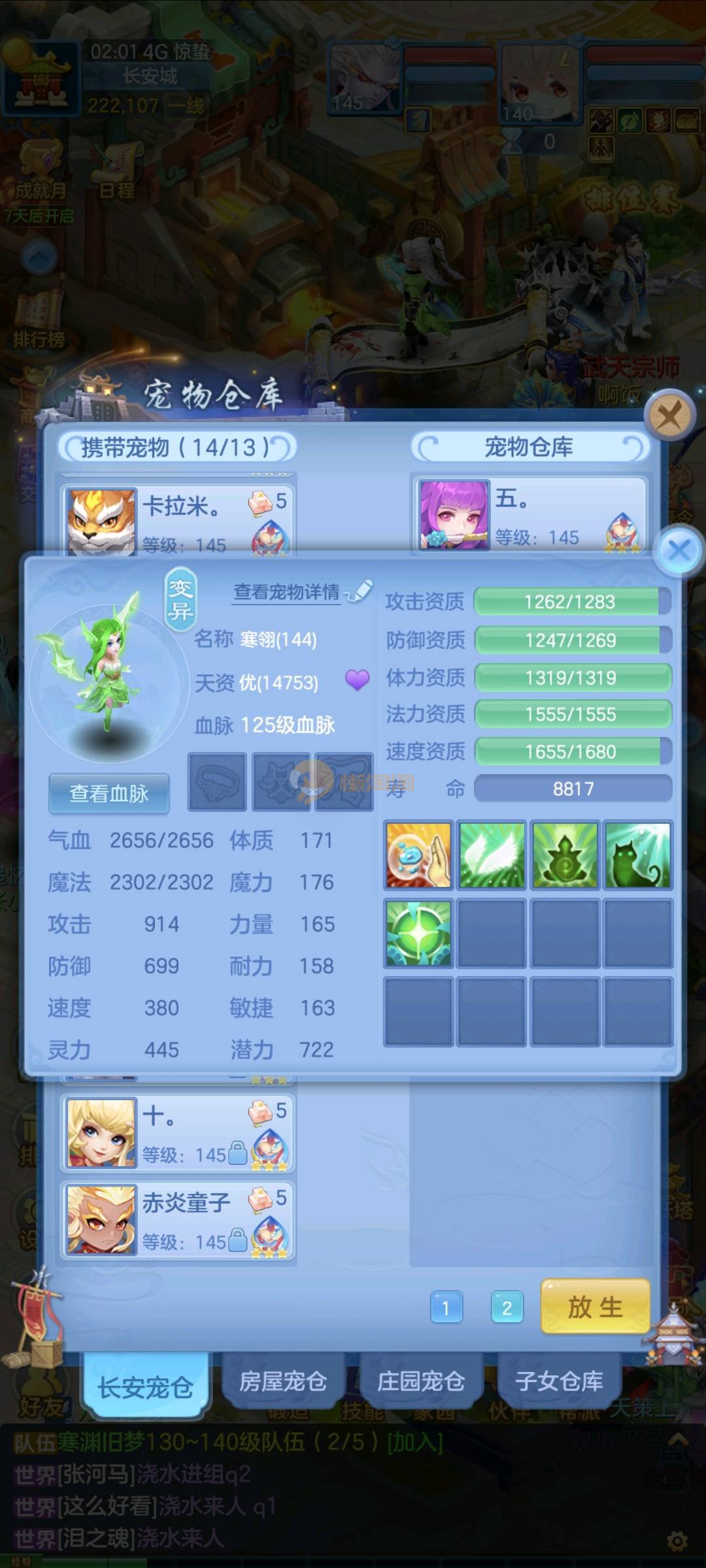Select warehouse pet 五。

click(x=529, y=516)
